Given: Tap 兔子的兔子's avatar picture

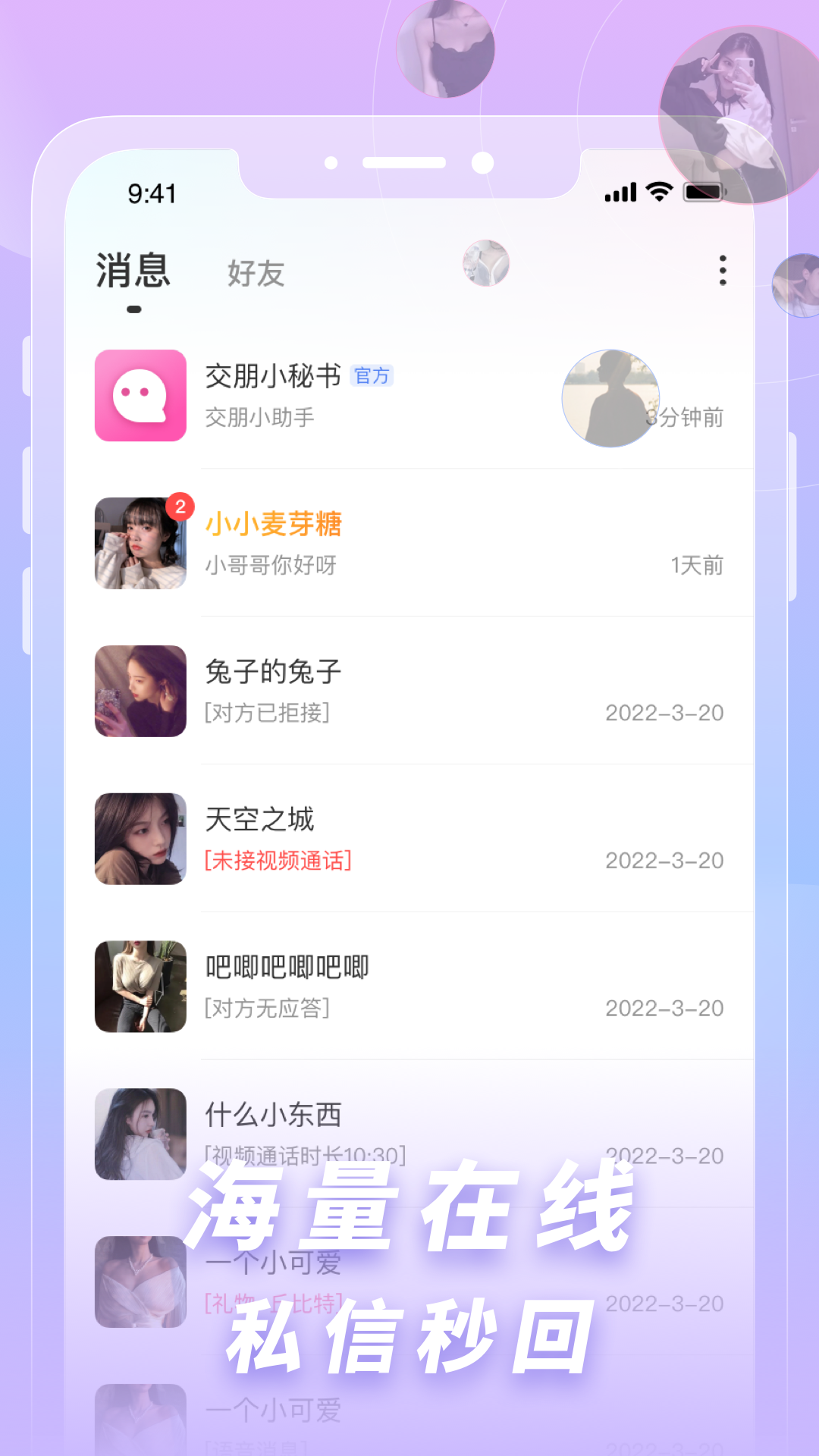Looking at the screenshot, I should pyautogui.click(x=140, y=690).
